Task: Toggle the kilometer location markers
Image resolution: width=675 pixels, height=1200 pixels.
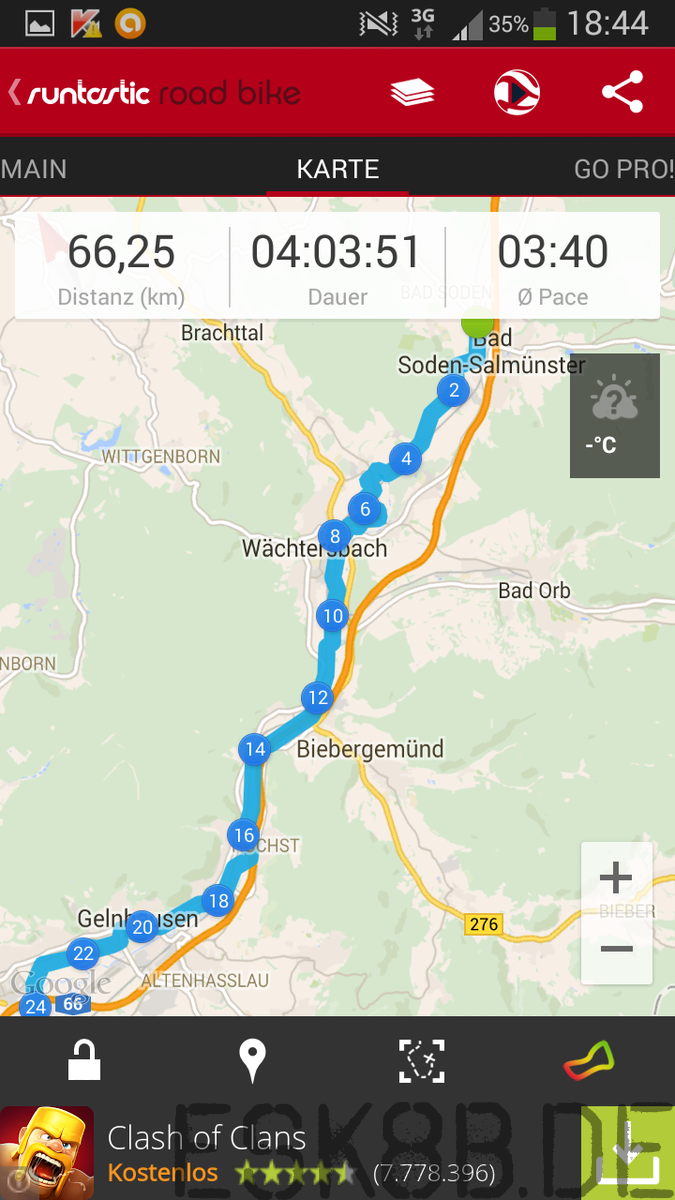Action: (x=252, y=1060)
